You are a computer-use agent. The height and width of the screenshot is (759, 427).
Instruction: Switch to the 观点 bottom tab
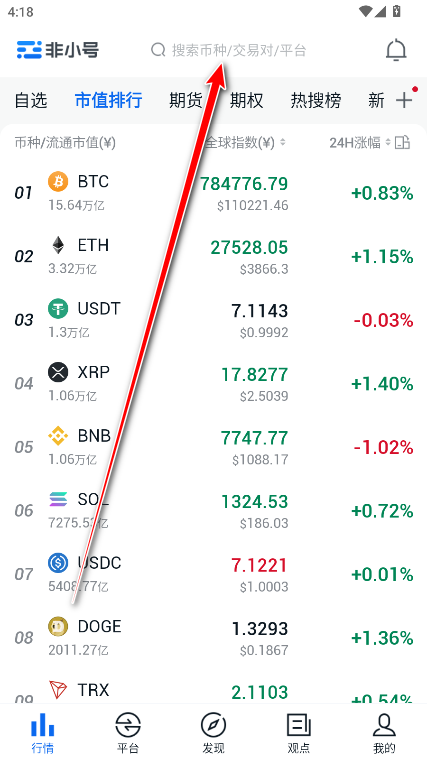coord(299,732)
